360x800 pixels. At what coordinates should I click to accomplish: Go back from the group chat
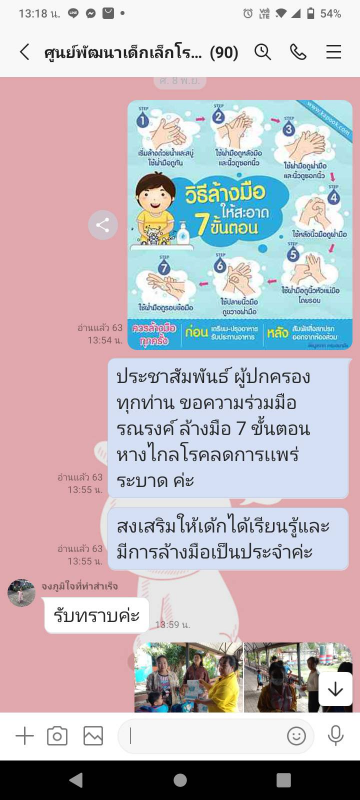24,52
